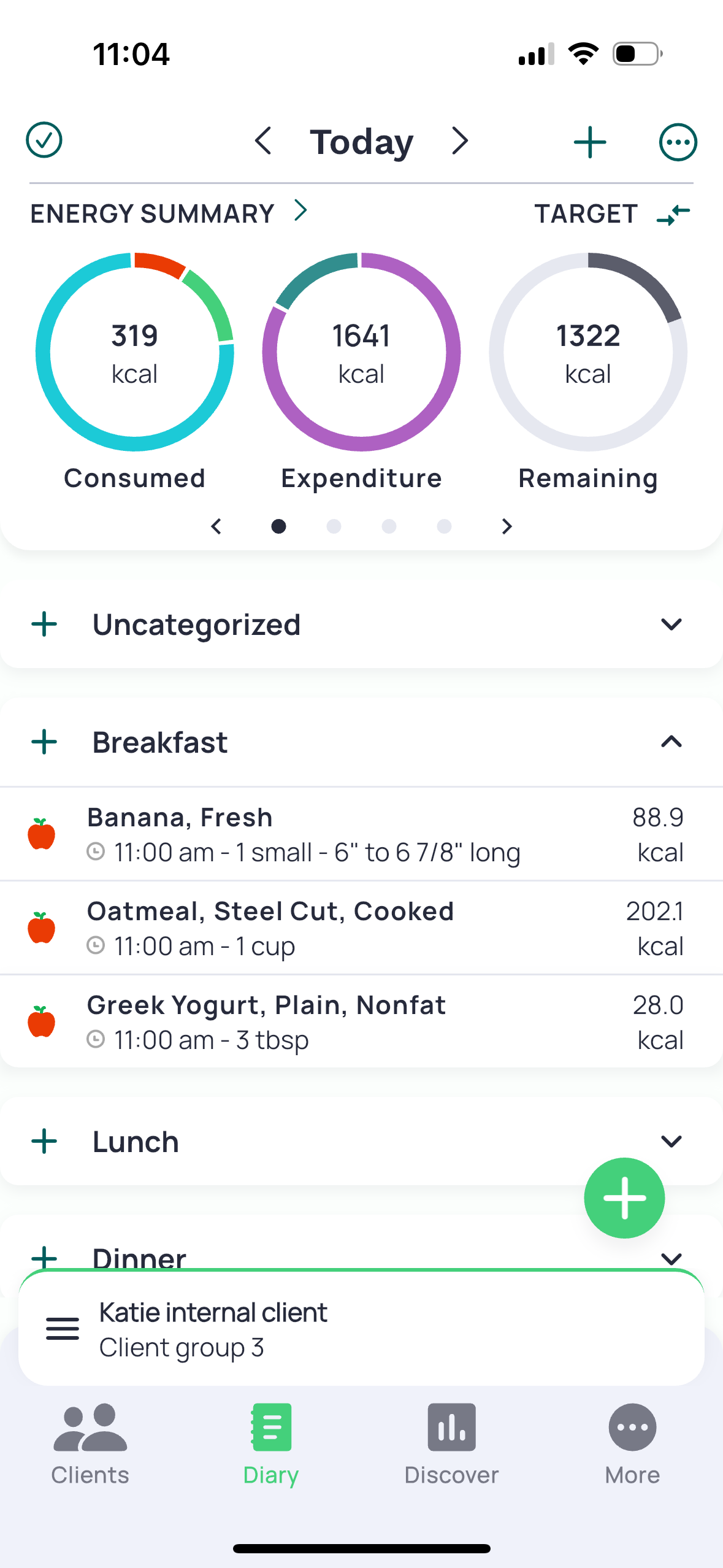Collapse the Breakfast section

[671, 742]
